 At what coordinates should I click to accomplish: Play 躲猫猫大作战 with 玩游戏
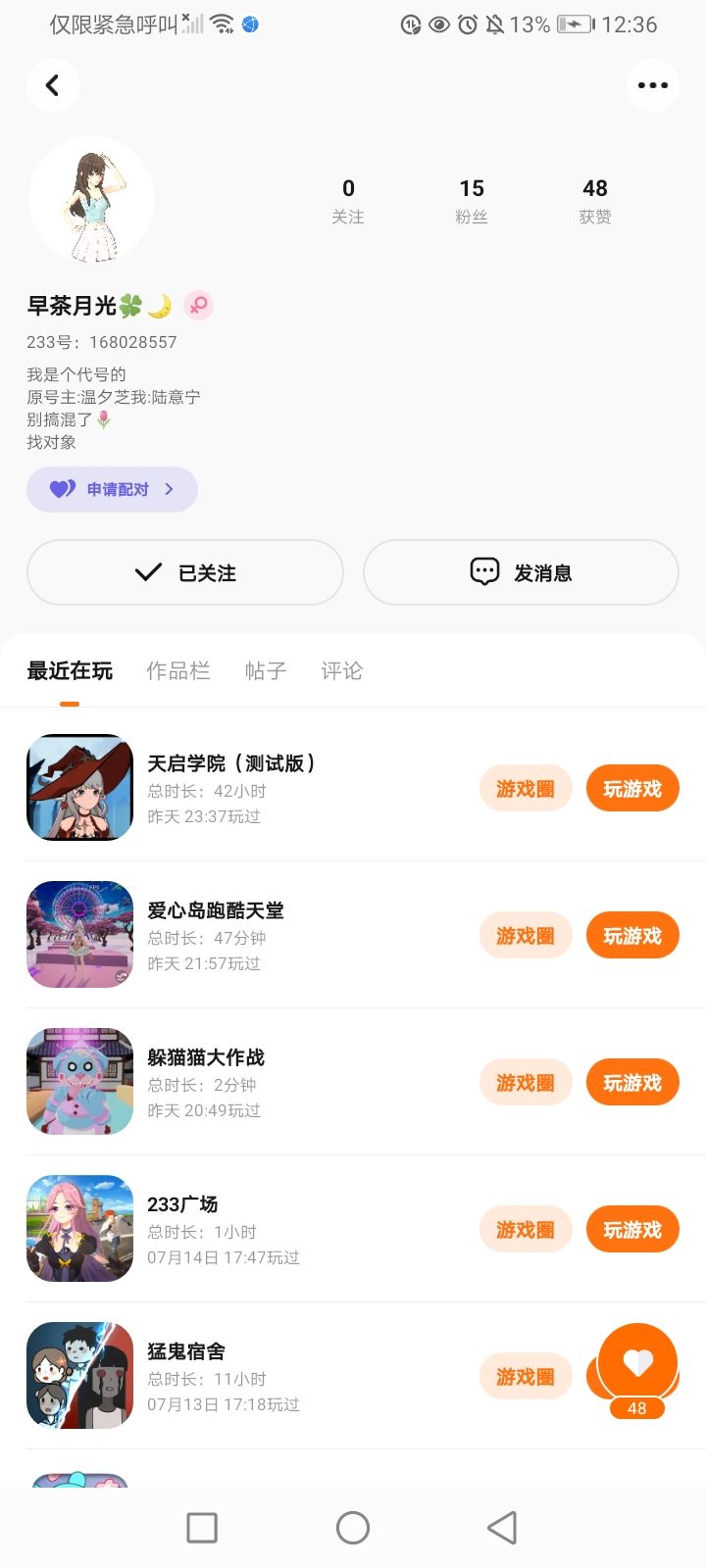click(x=632, y=1083)
